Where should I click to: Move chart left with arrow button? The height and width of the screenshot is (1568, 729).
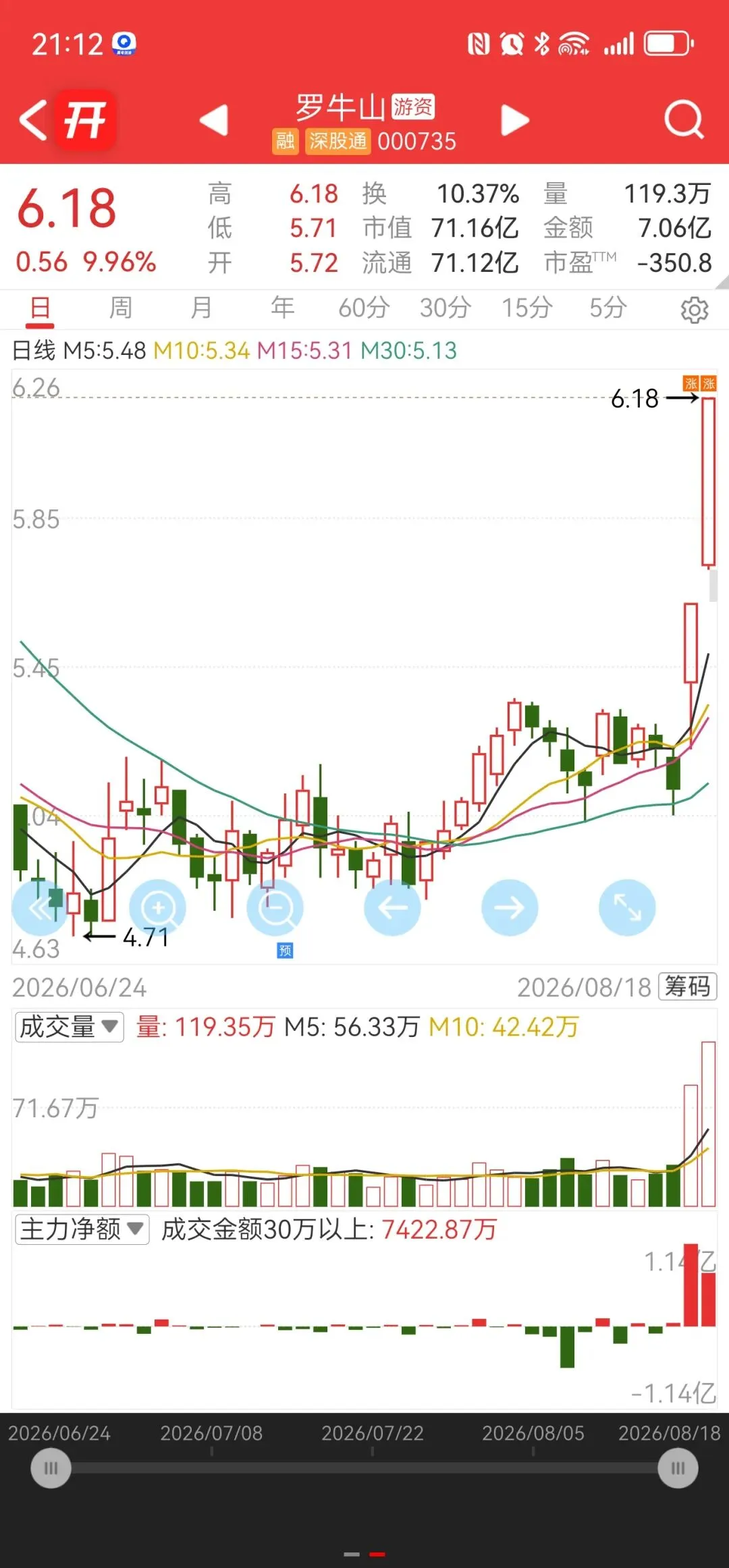[392, 907]
